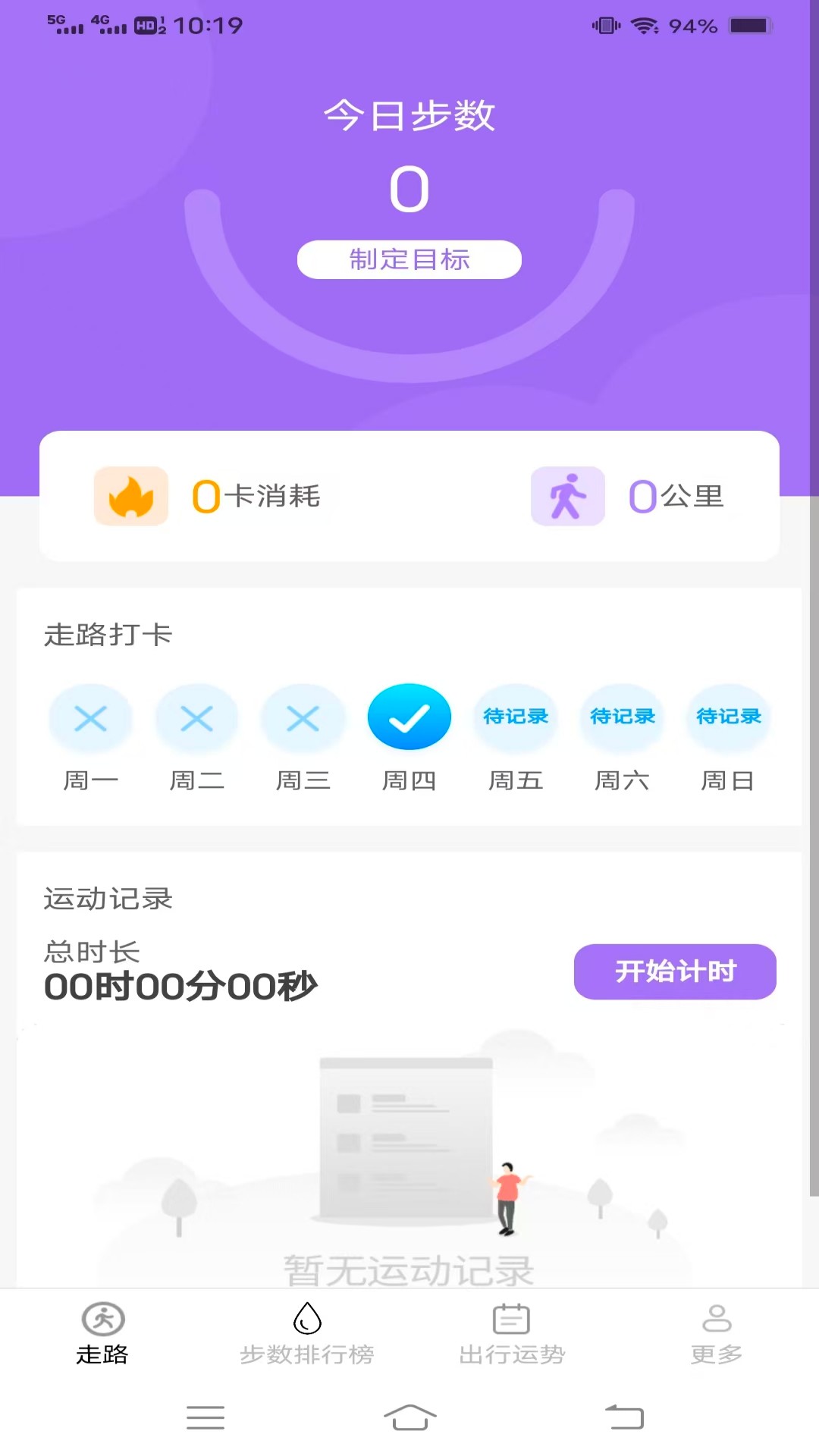The height and width of the screenshot is (1456, 819).
Task: Click the X mark above 周一
Action: click(90, 717)
